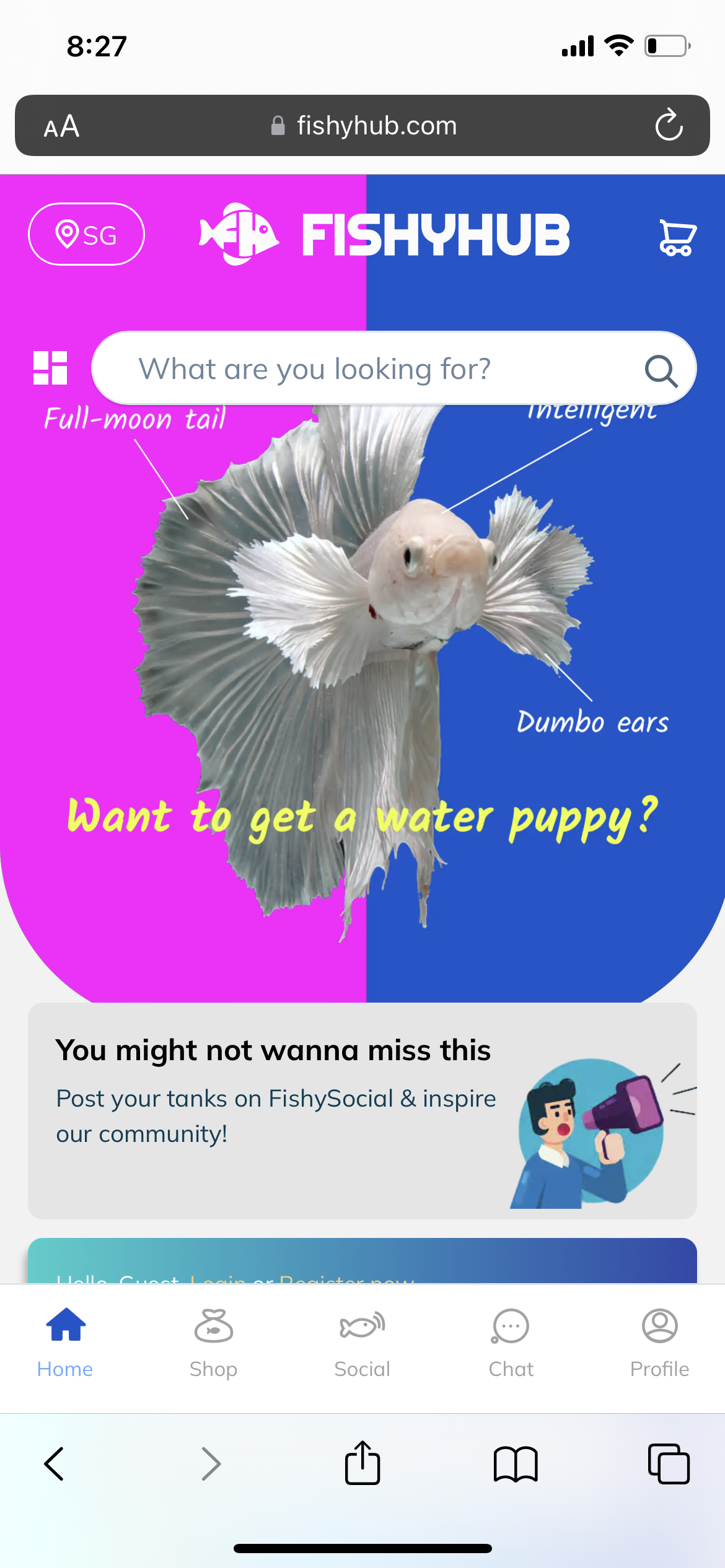Open the categories grid menu
The image size is (725, 1568).
tap(50, 368)
